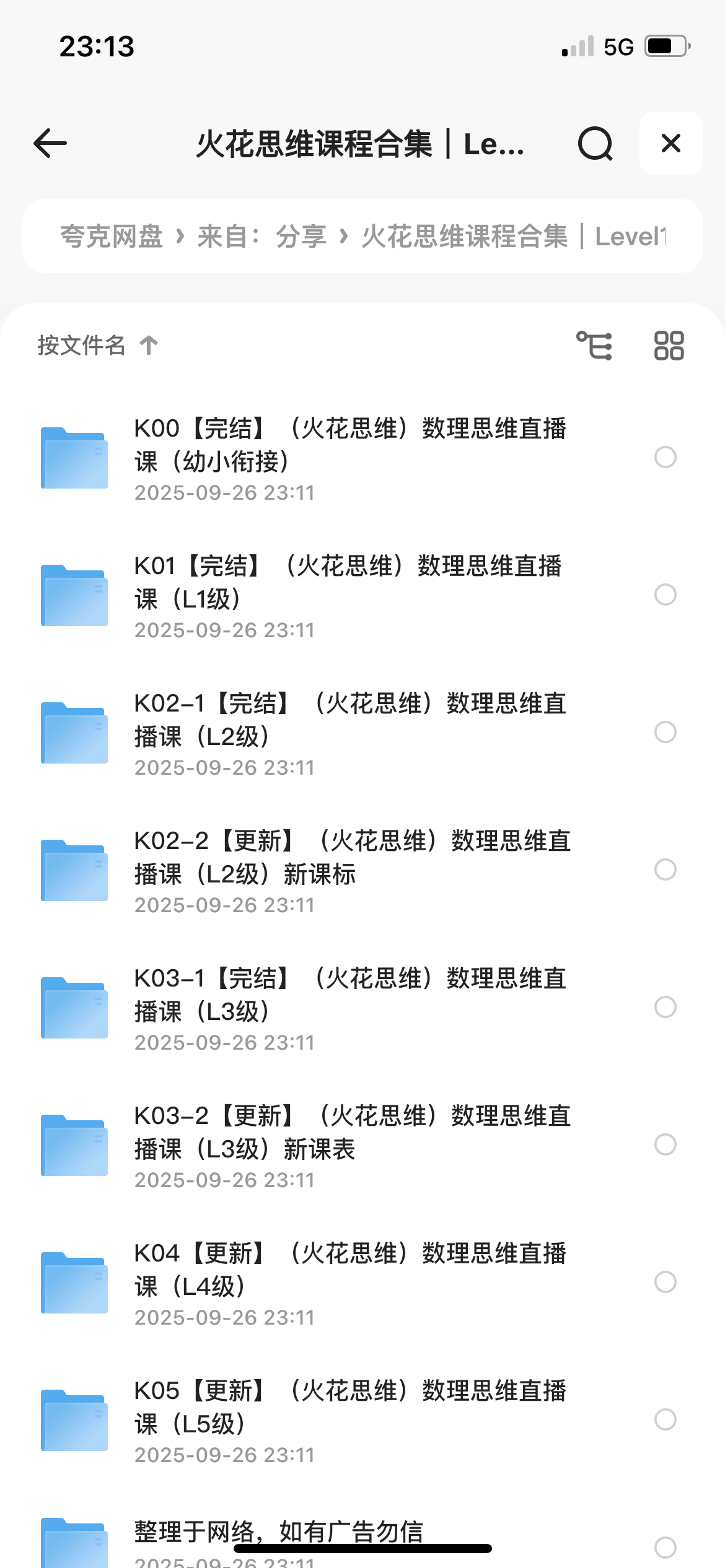Switch to tree structure view icon

coord(594,346)
